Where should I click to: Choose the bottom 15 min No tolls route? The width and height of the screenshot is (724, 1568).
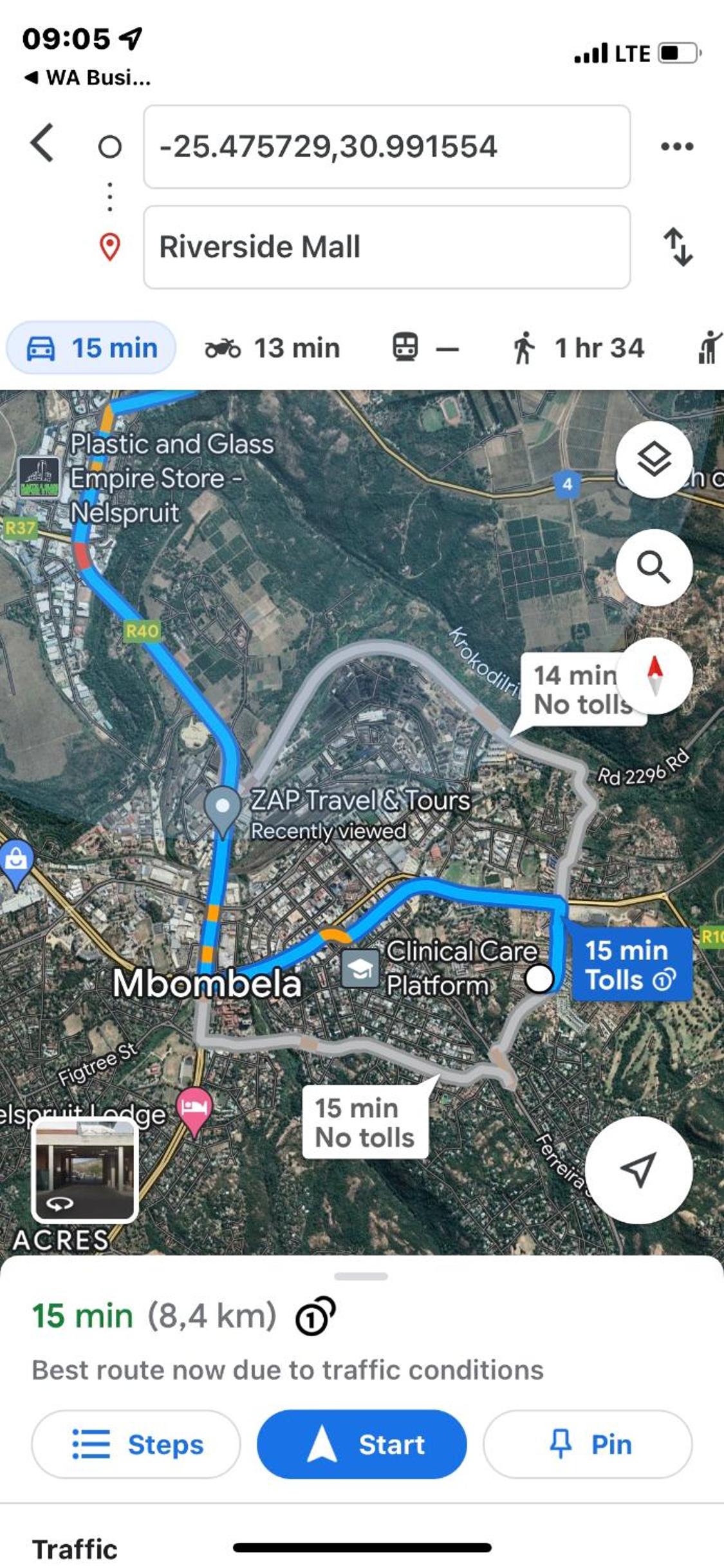(365, 1122)
